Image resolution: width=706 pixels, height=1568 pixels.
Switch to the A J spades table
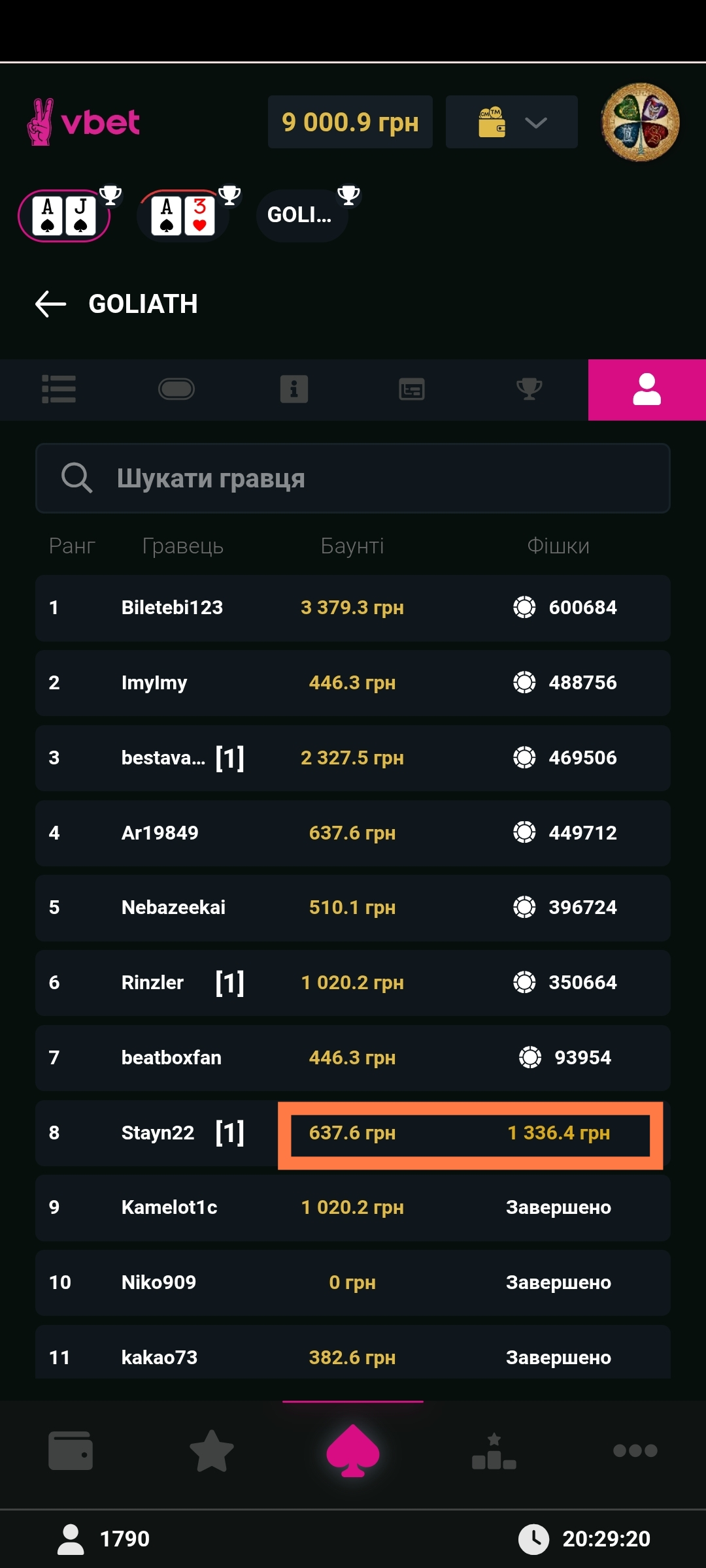coord(64,216)
